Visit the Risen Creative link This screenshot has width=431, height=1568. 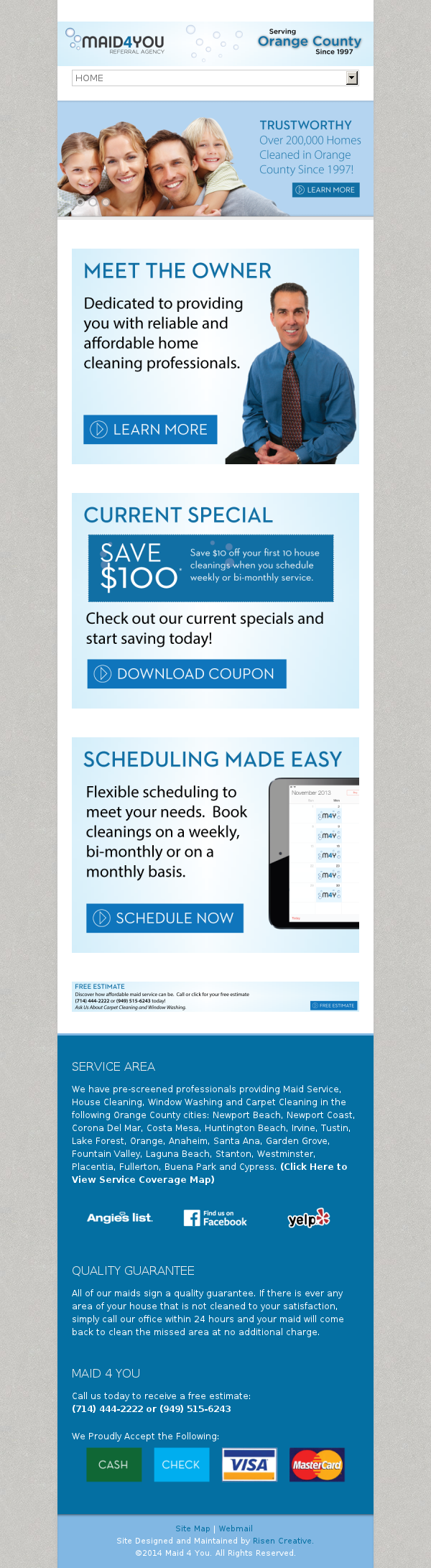(282, 1541)
